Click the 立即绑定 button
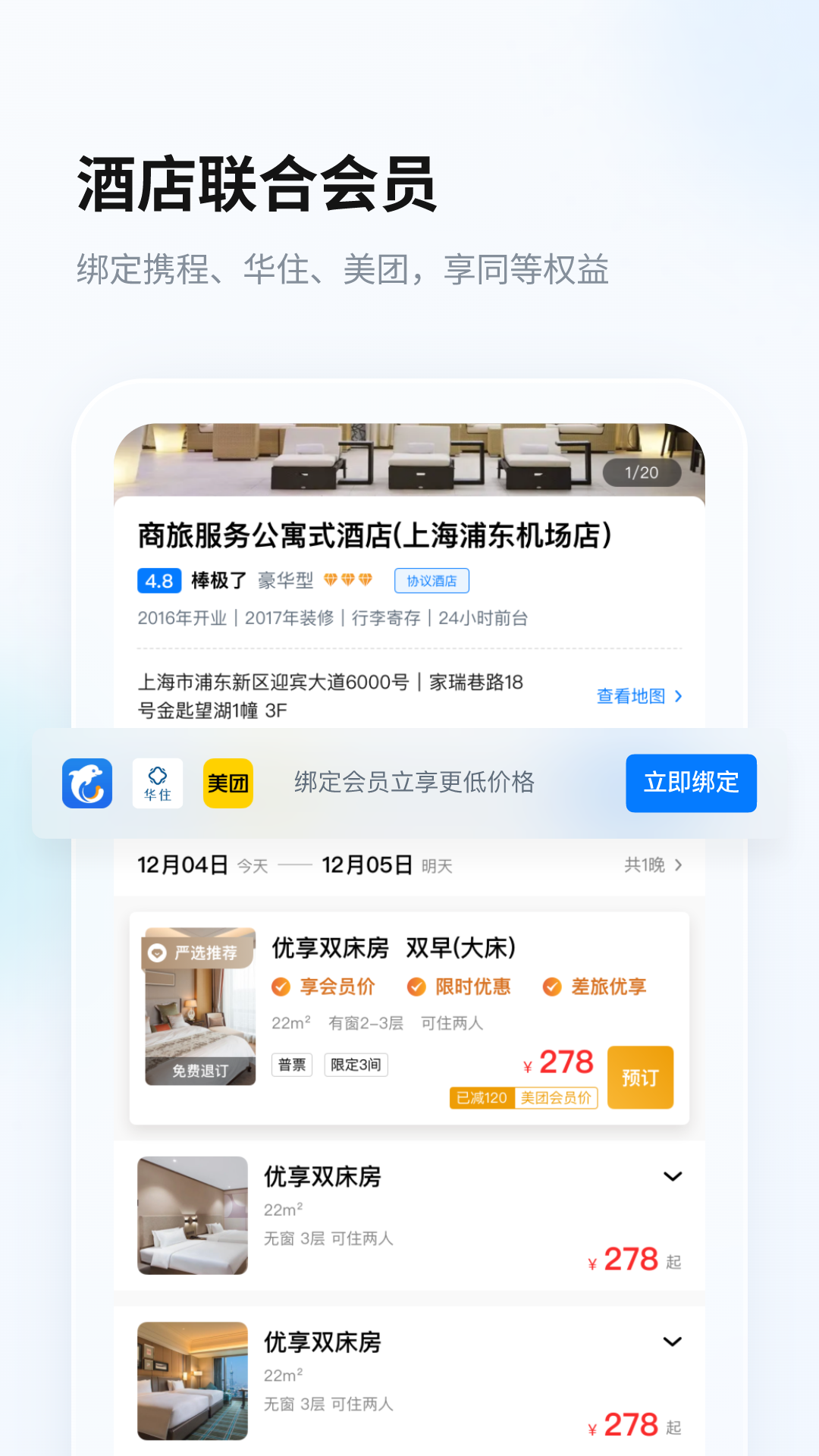This screenshot has height=1456, width=819. tap(691, 783)
